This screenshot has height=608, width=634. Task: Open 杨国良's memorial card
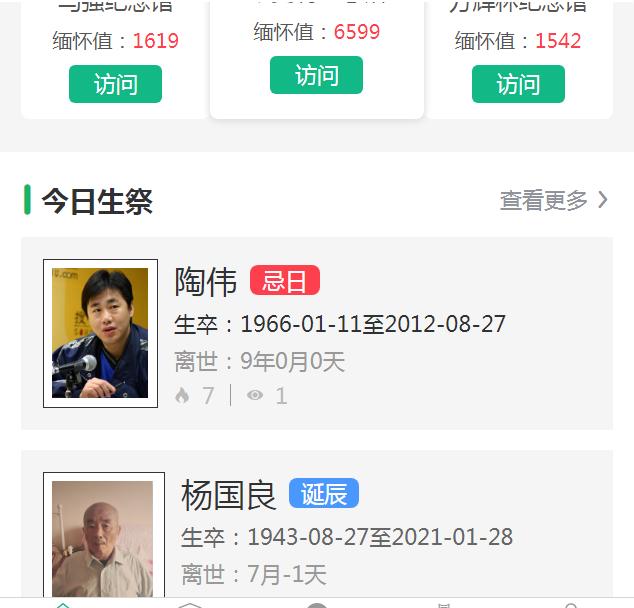point(316,530)
